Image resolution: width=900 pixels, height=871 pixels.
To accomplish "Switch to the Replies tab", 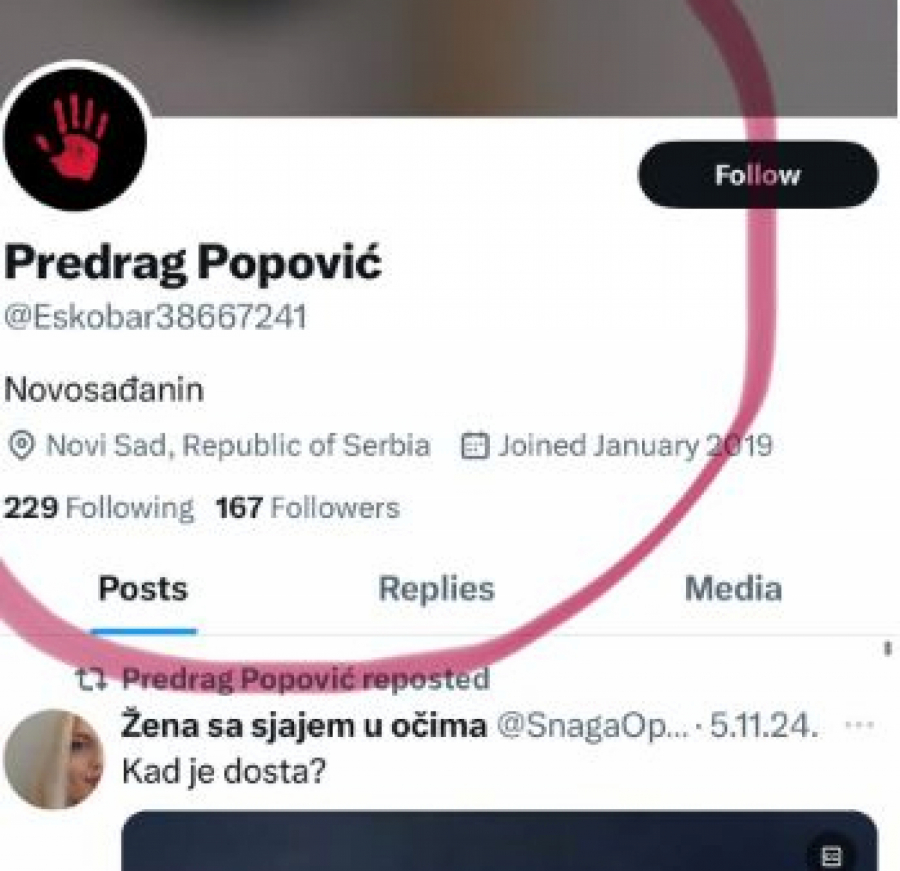I will [436, 589].
